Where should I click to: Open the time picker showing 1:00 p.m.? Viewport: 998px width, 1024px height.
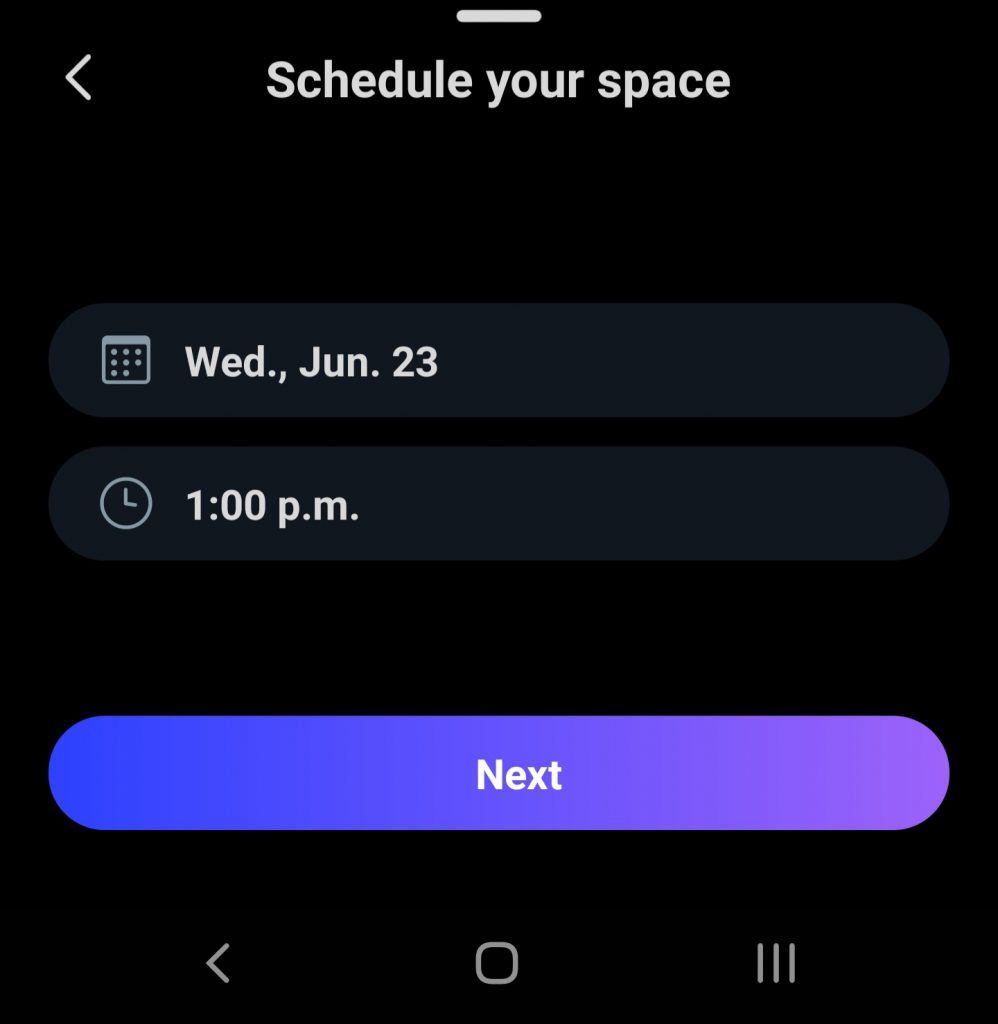tap(498, 503)
